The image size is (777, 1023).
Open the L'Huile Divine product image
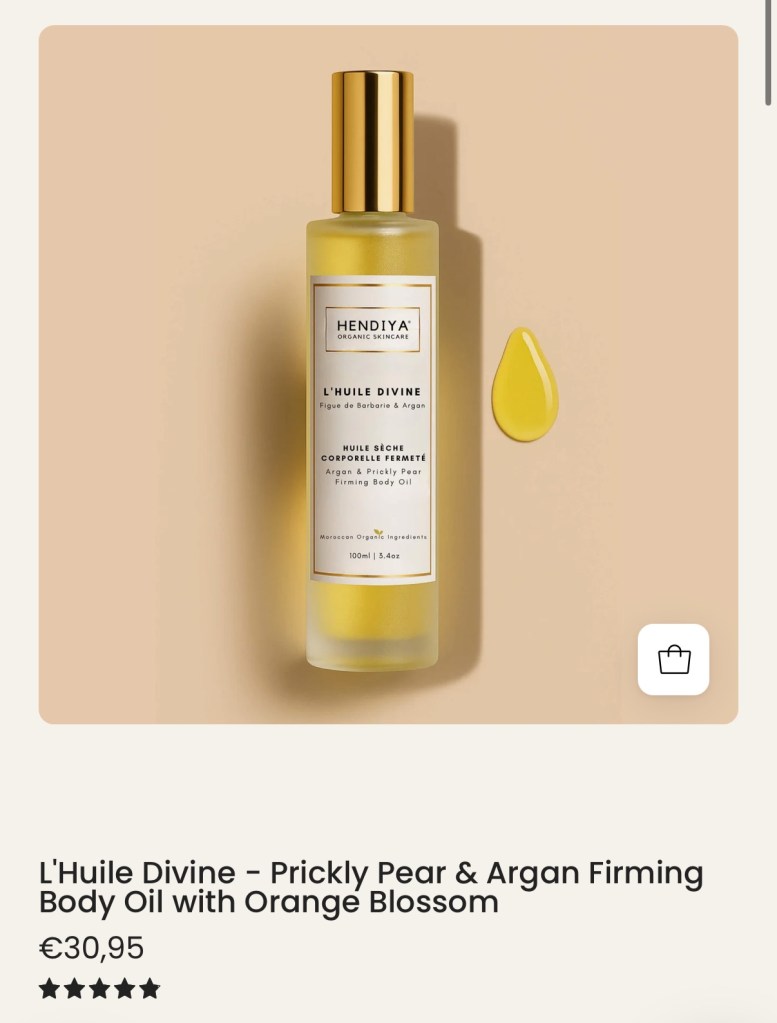tap(372, 370)
